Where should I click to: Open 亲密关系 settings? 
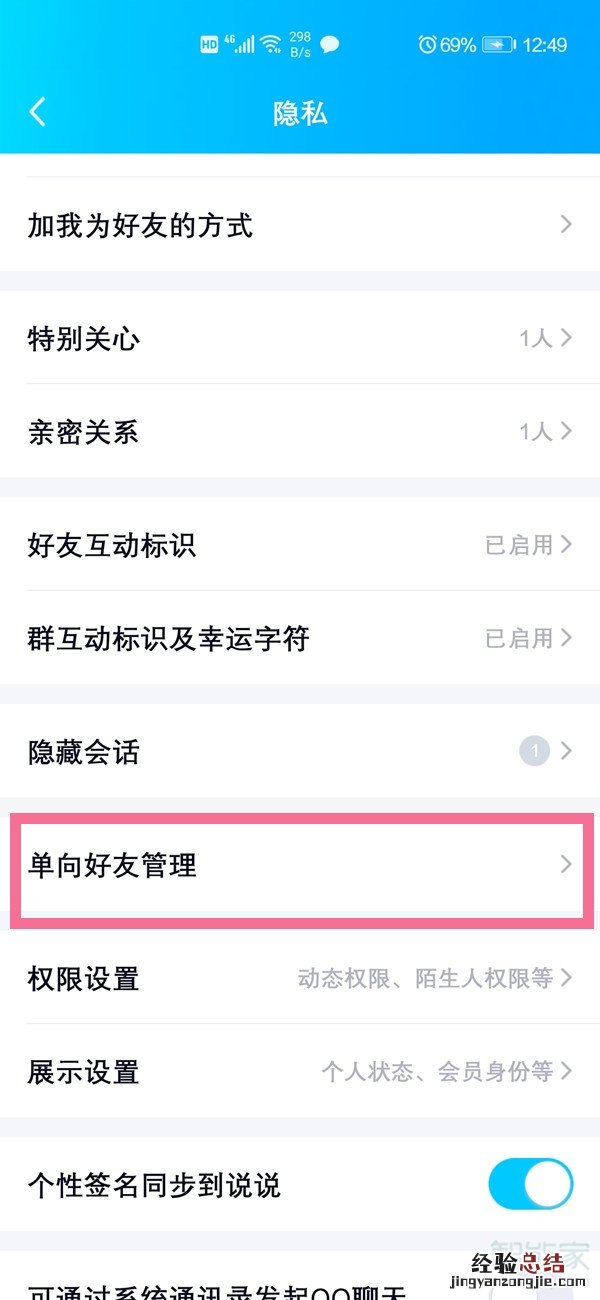(x=300, y=431)
